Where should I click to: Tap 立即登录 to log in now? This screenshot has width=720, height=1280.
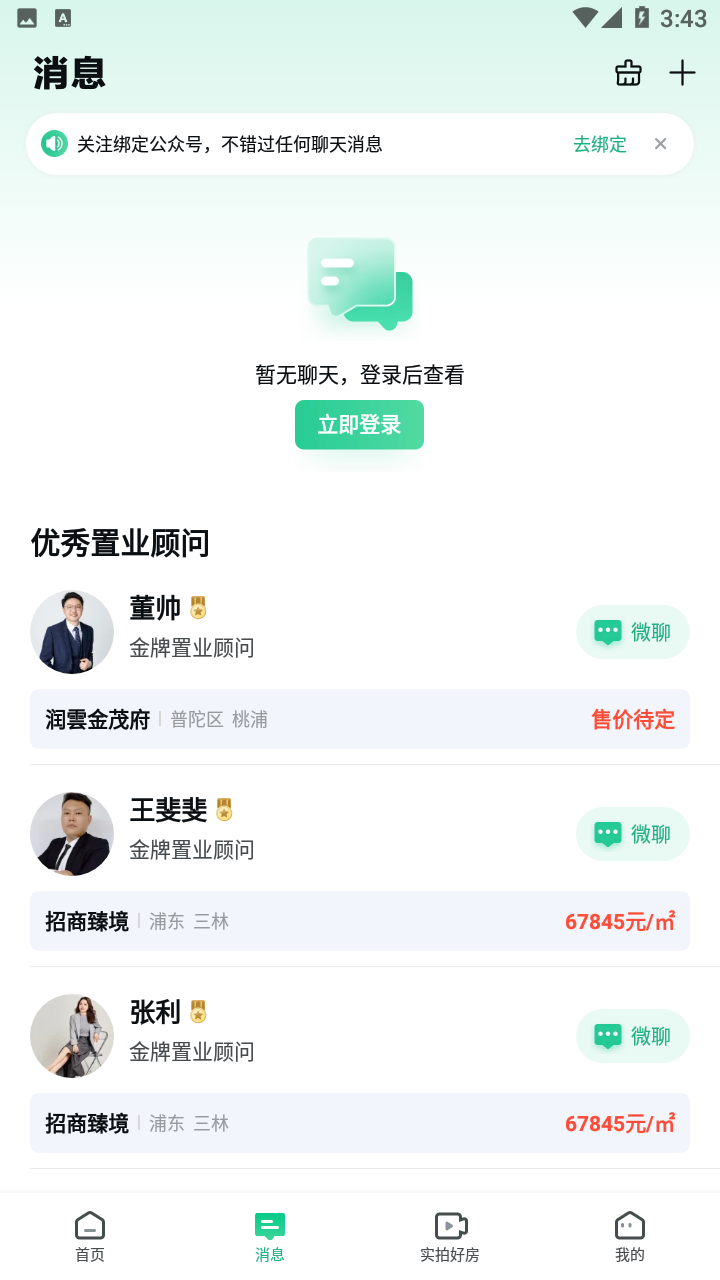[x=359, y=425]
